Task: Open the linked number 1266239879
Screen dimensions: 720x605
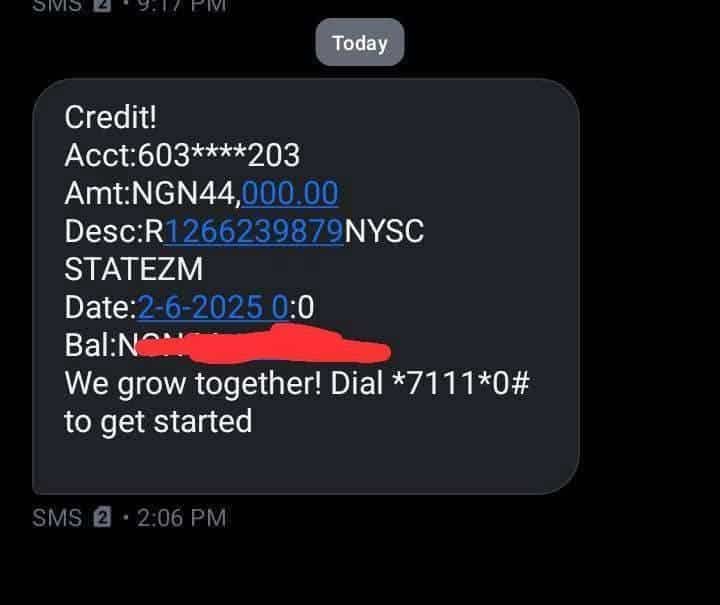Action: point(254,231)
